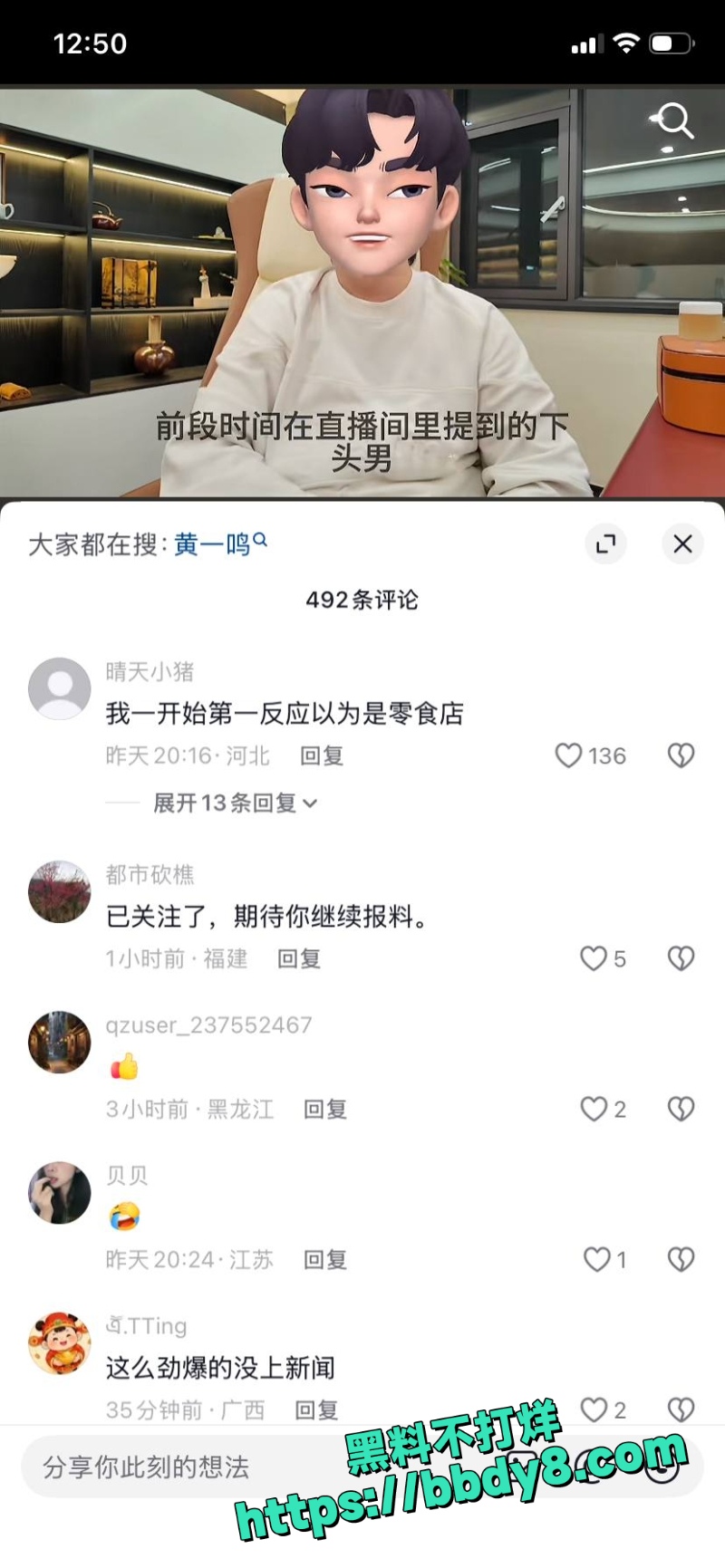Reply to 贝贝's comment

point(325,1259)
